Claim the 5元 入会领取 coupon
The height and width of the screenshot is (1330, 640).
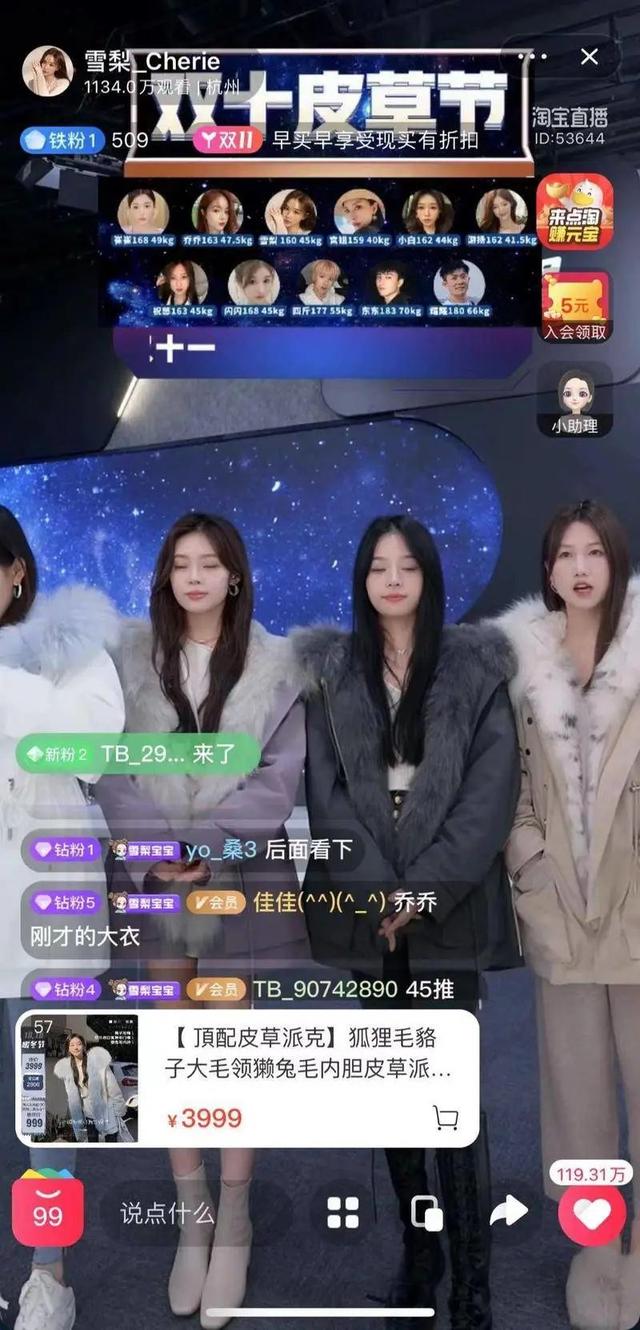(x=574, y=306)
